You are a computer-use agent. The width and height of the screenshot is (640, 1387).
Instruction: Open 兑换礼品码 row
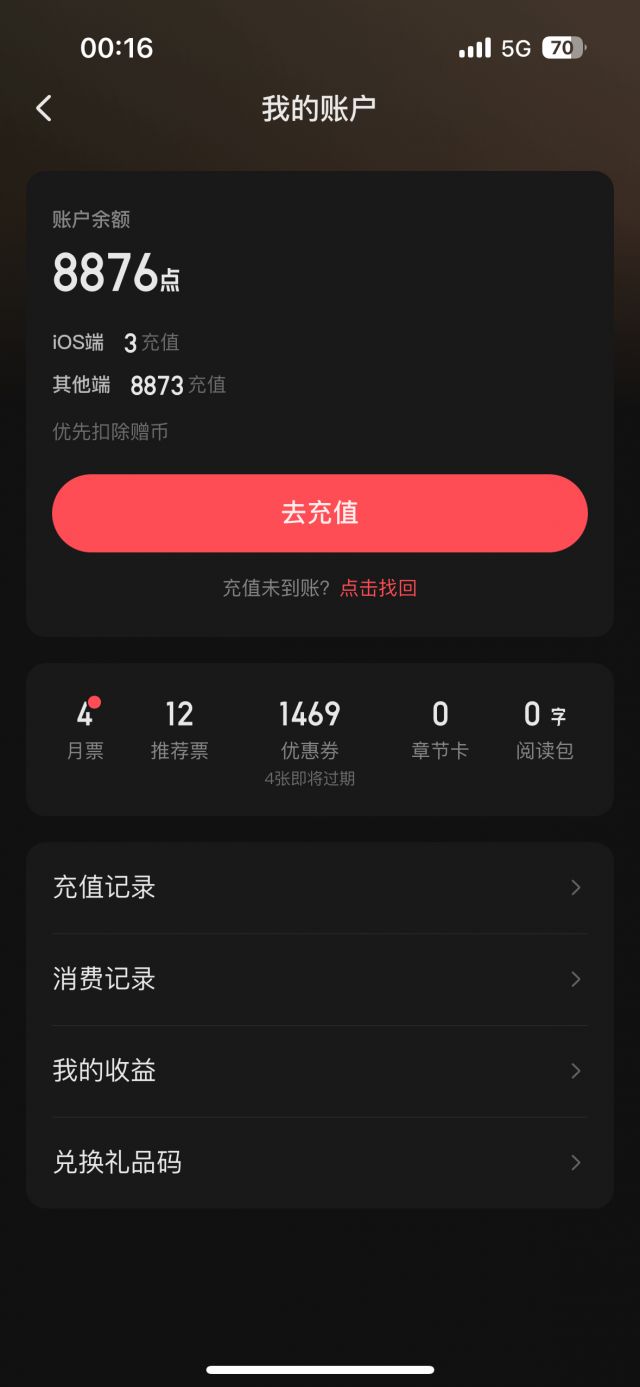click(x=320, y=1162)
